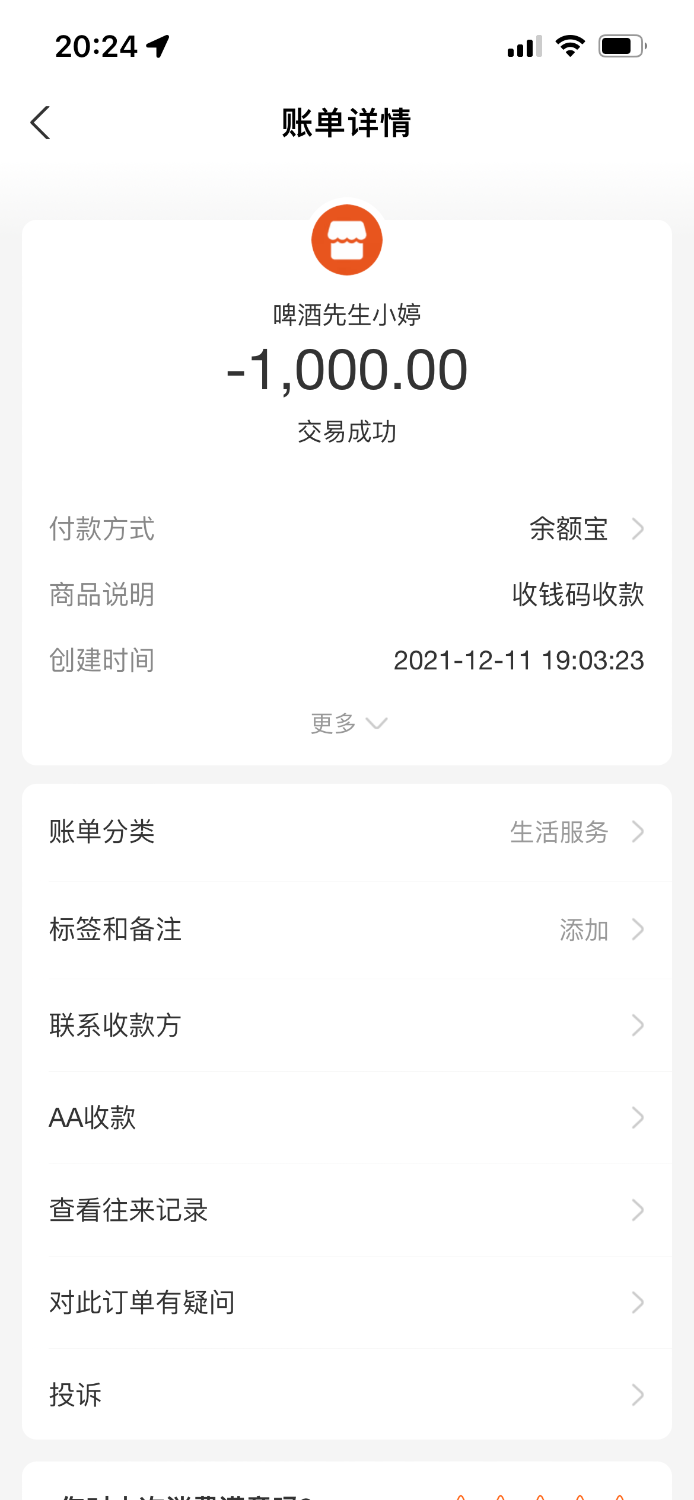Go back from the 账单详情 page
Image resolution: width=694 pixels, height=1500 pixels.
tap(40, 123)
